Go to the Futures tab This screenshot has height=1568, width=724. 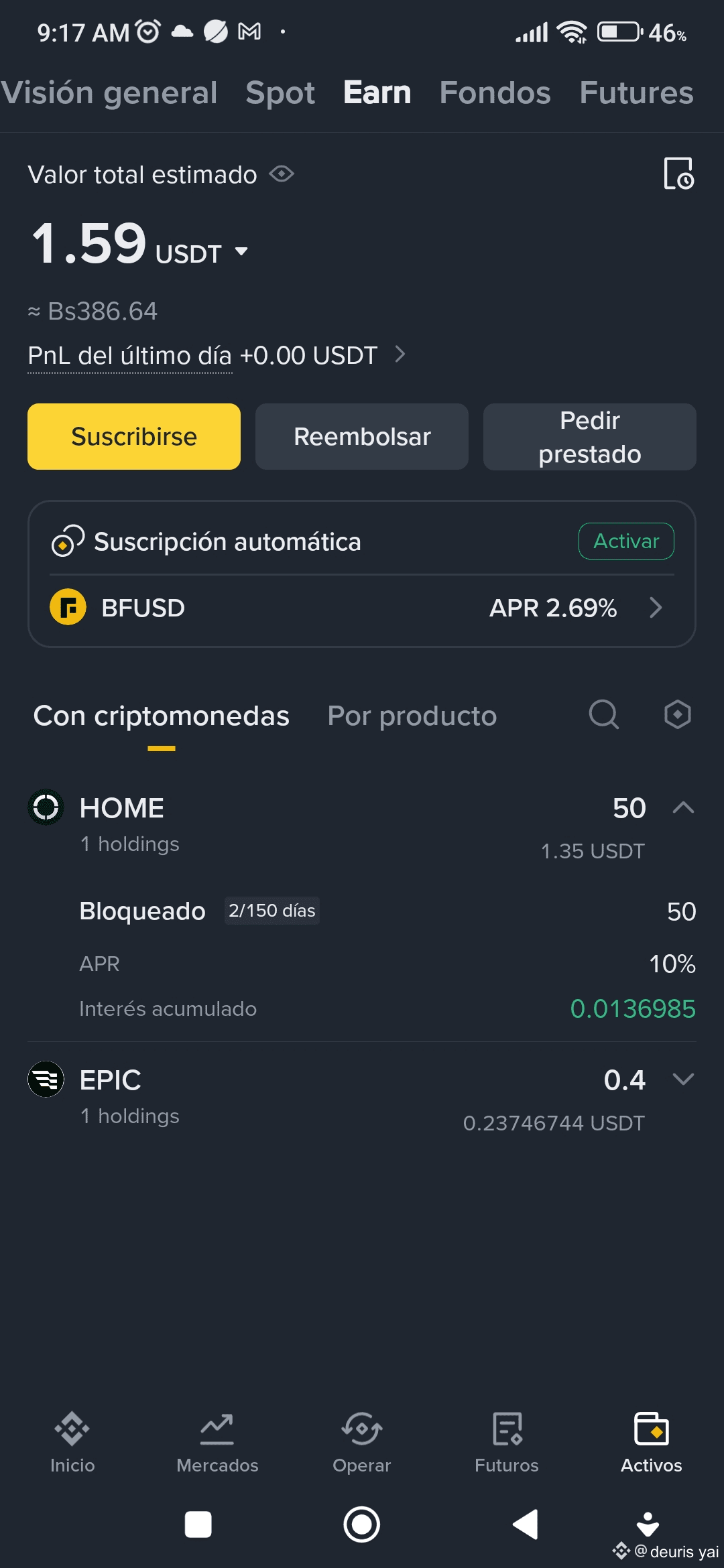pos(636,92)
